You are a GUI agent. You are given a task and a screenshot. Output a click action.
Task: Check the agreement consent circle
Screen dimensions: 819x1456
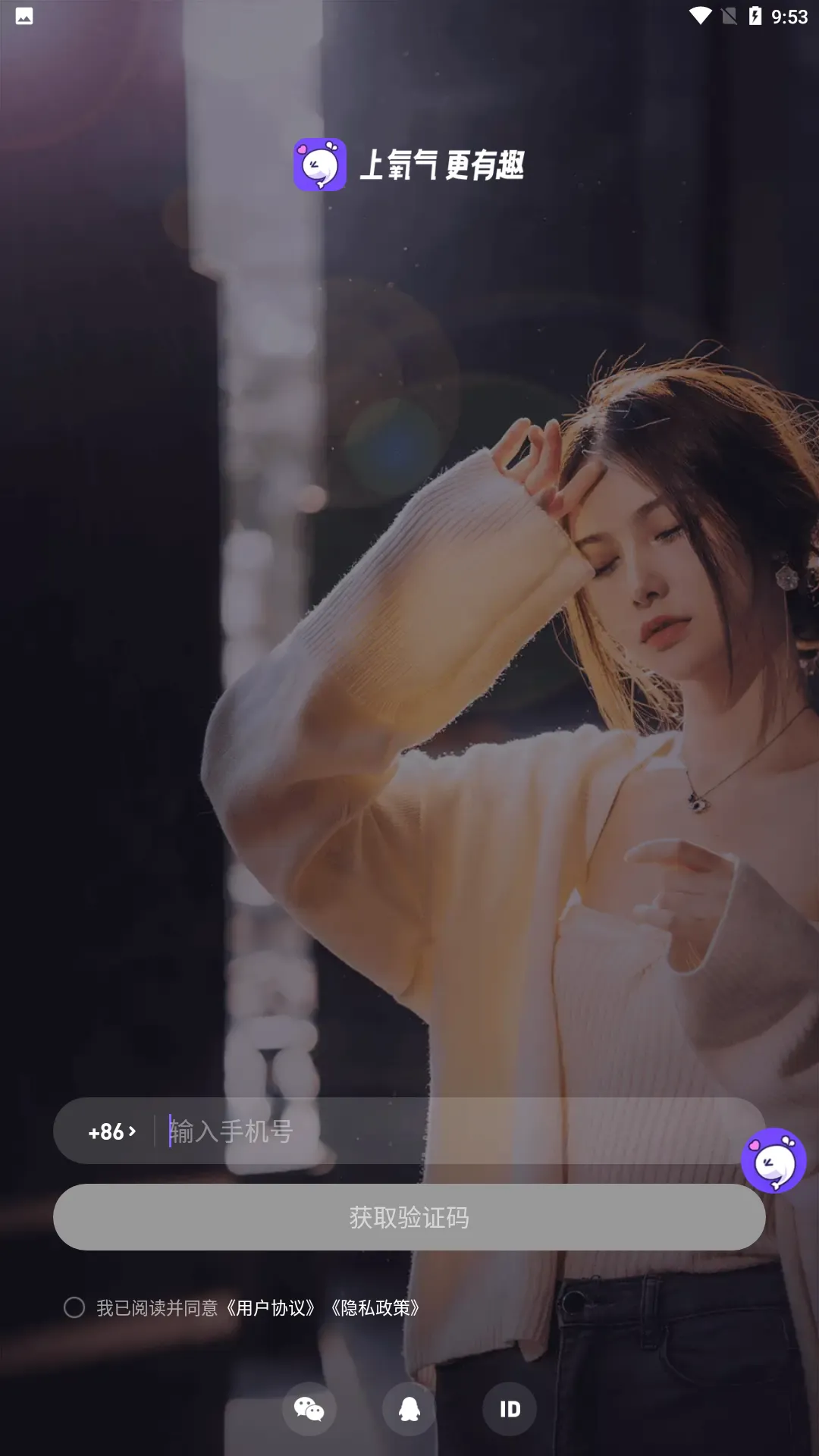click(x=74, y=1307)
